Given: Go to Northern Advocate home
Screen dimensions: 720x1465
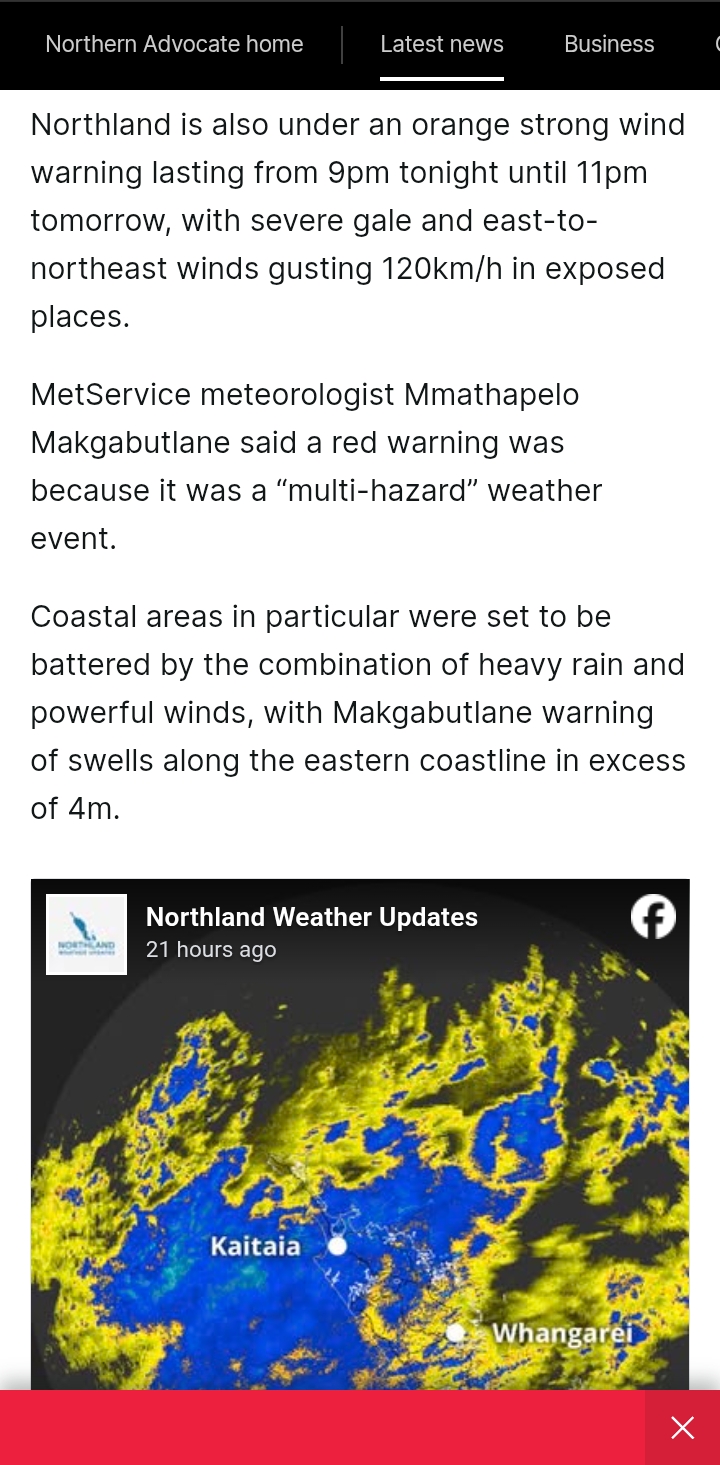Looking at the screenshot, I should pyautogui.click(x=174, y=44).
